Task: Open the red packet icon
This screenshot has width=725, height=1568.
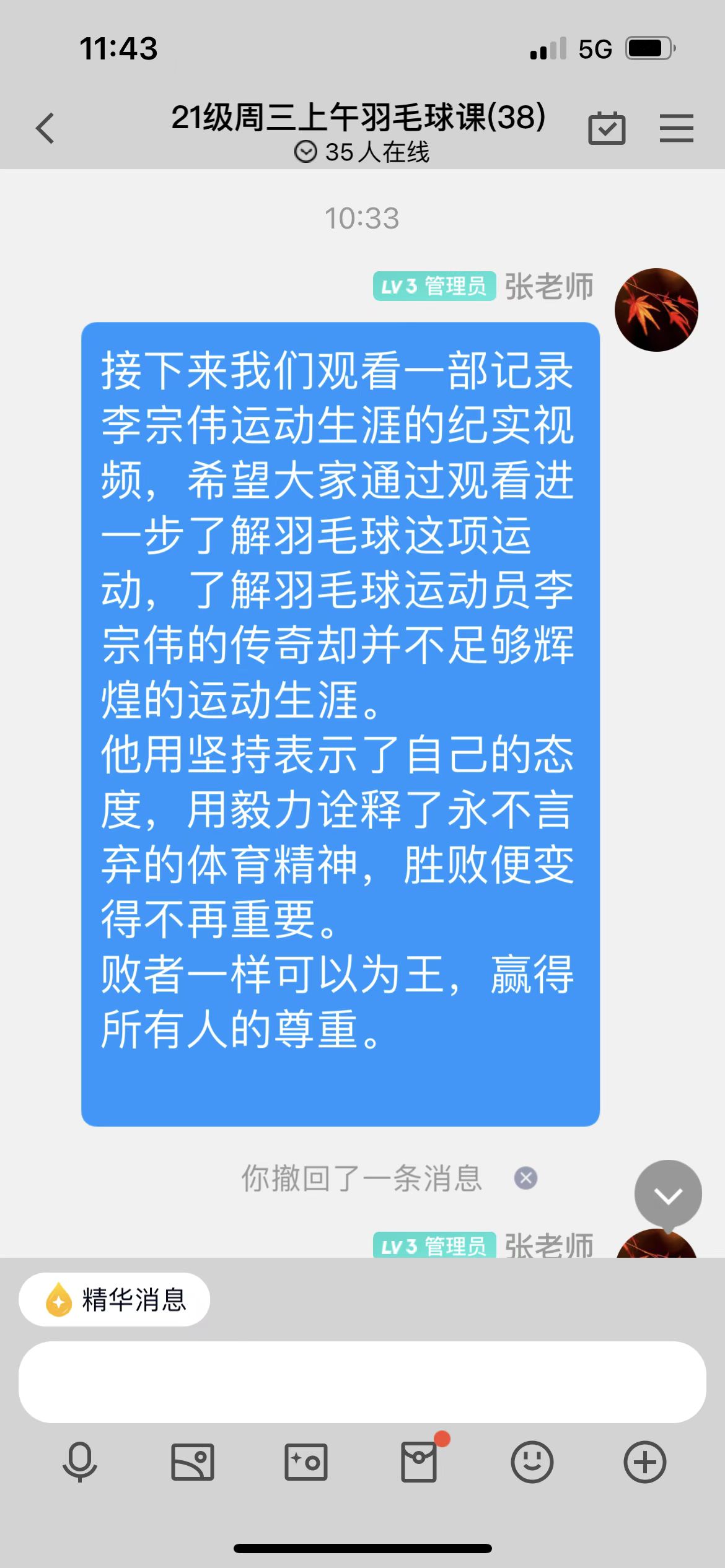Action: tap(420, 1461)
